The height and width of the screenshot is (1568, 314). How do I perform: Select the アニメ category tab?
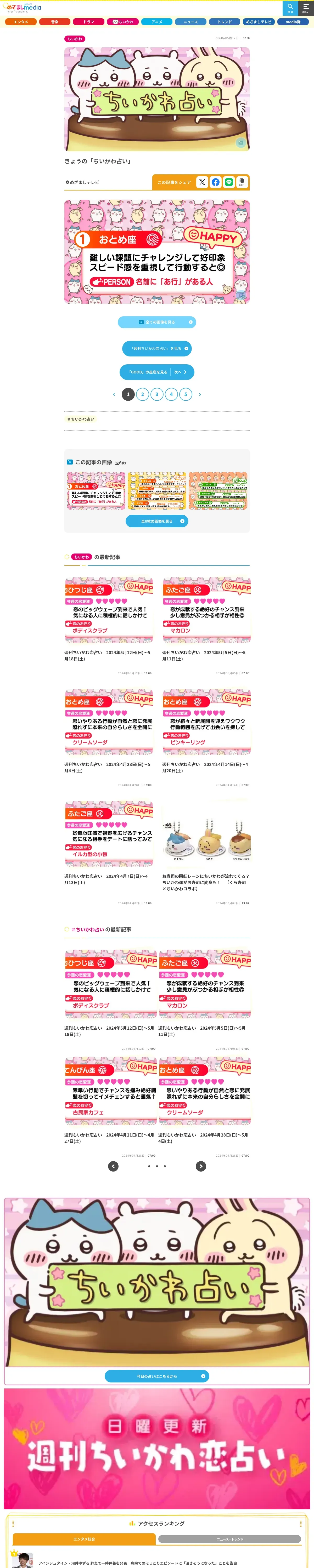157,22
